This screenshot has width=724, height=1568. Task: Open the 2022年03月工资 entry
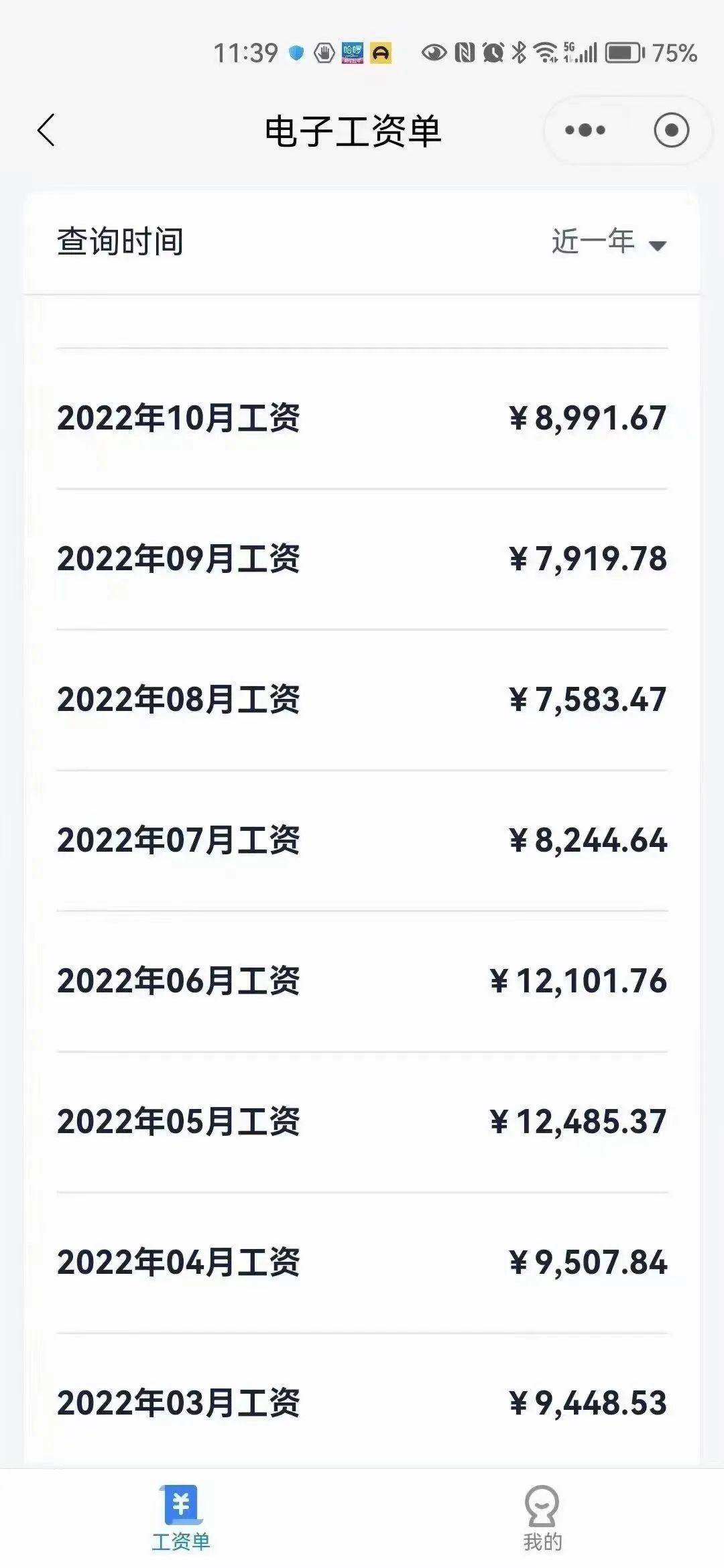pos(362,1404)
